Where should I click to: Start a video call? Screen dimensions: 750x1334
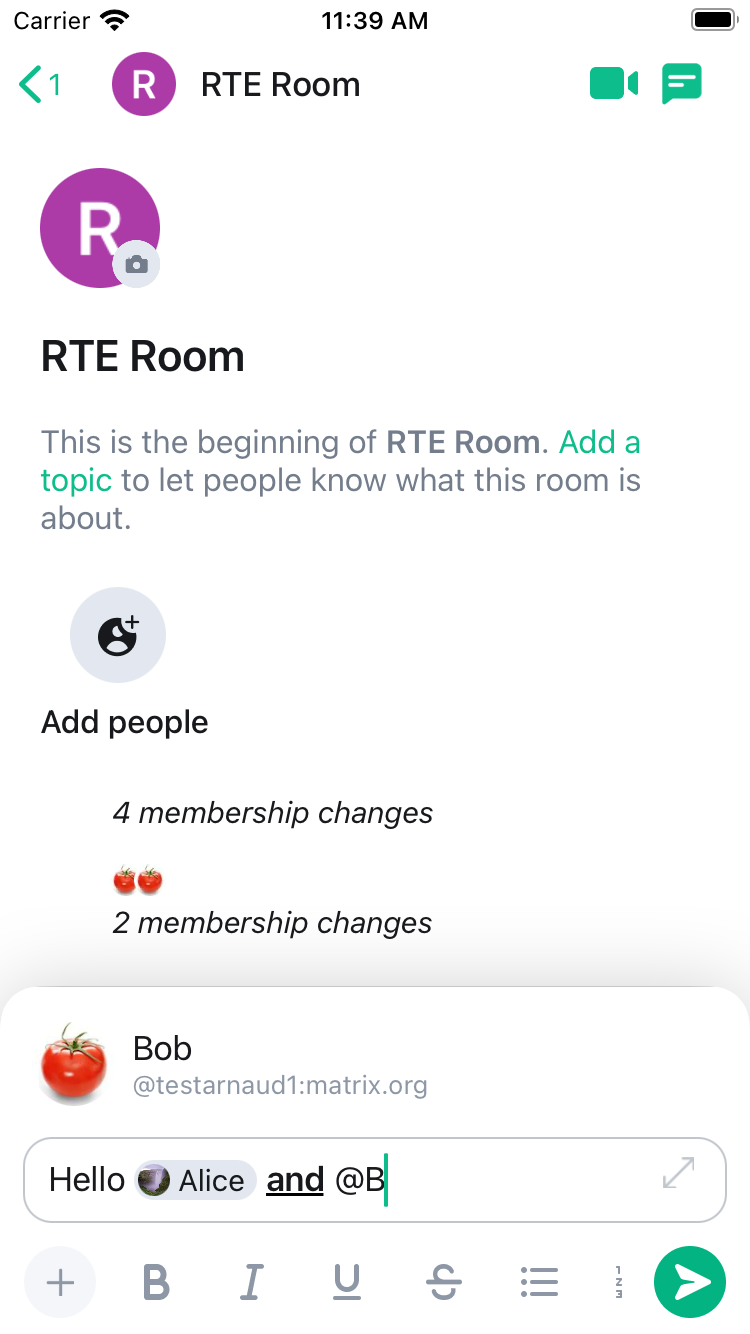click(613, 84)
